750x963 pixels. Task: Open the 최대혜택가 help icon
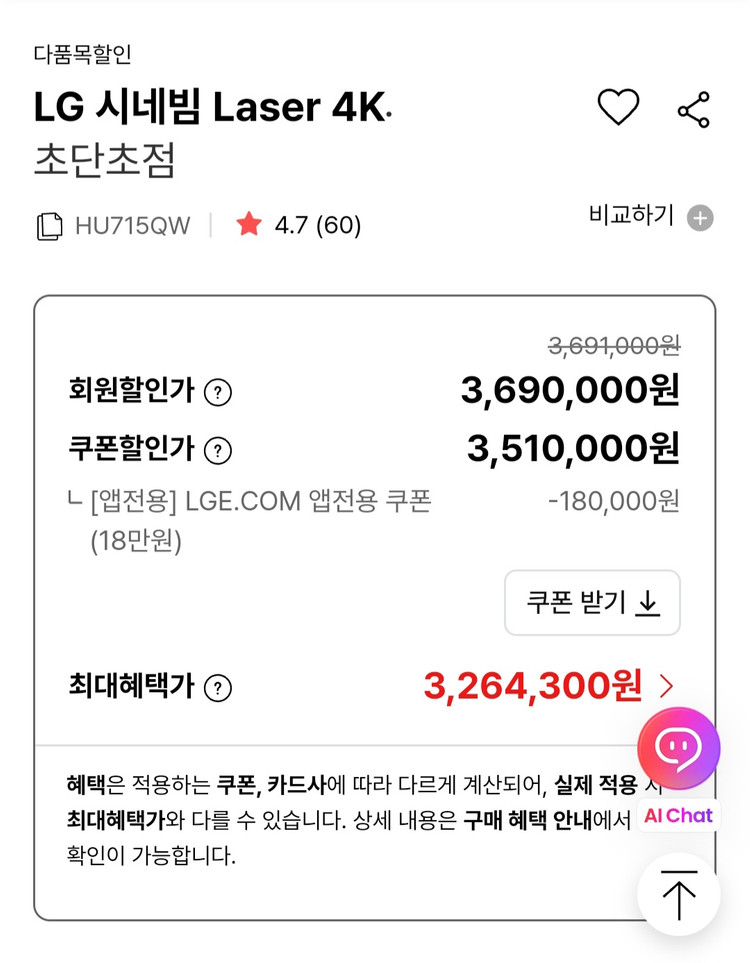click(221, 688)
